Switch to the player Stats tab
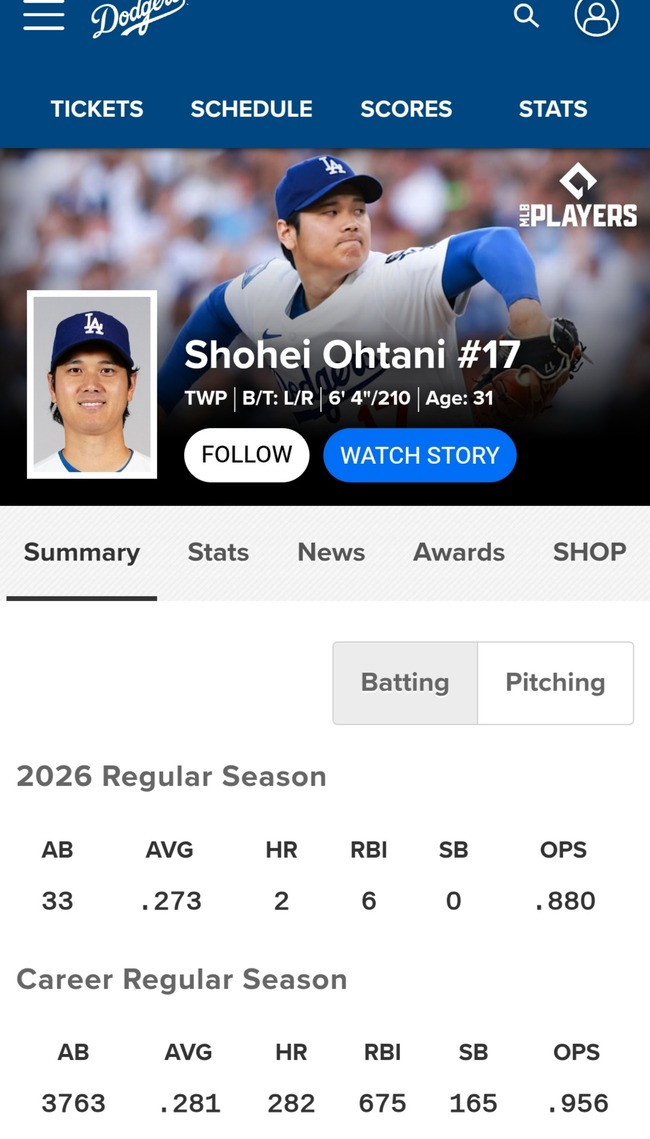This screenshot has width=650, height=1139. [218, 552]
